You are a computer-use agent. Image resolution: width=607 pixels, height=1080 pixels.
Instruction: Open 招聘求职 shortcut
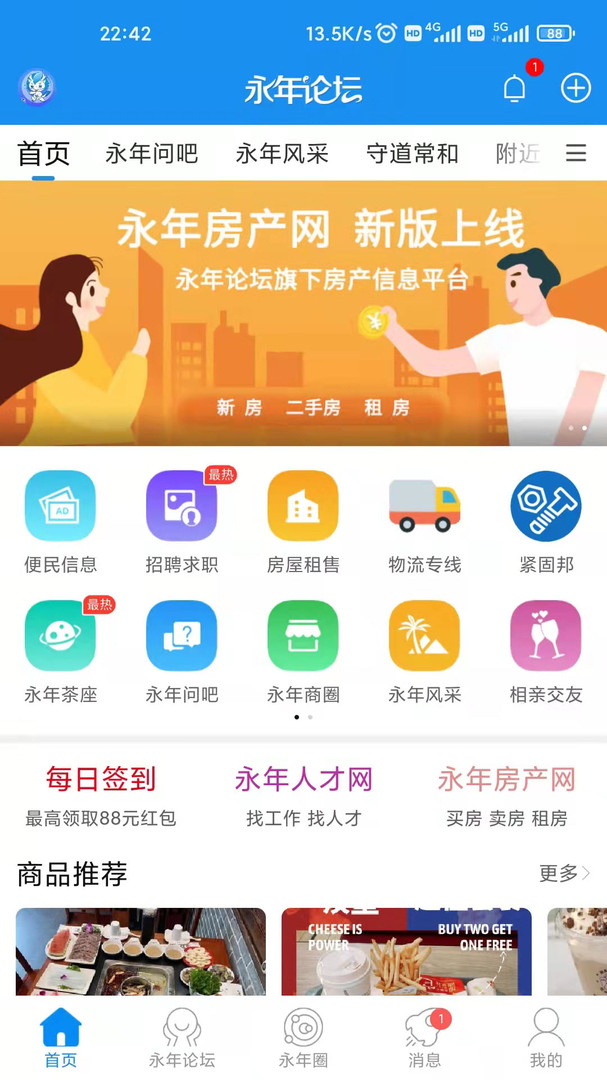pyautogui.click(x=181, y=521)
